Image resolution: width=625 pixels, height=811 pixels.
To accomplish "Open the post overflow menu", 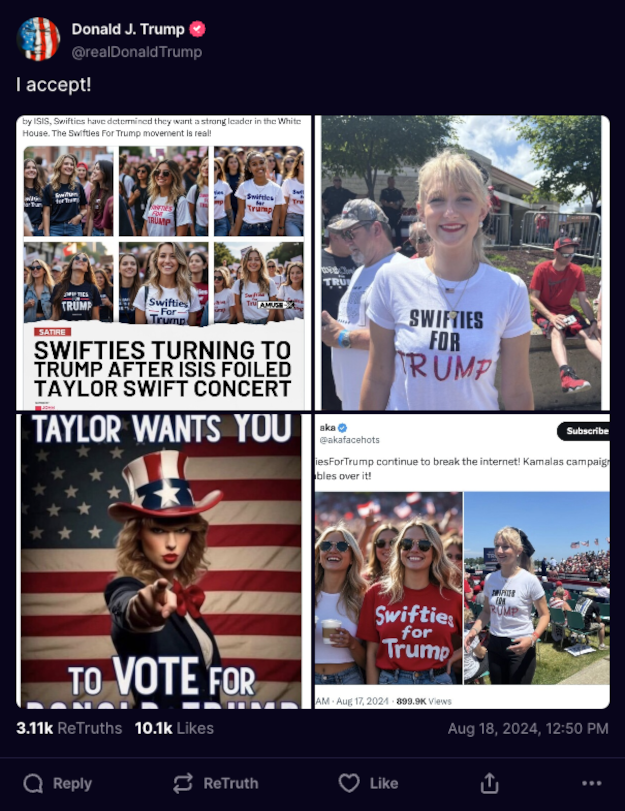I will (592, 783).
